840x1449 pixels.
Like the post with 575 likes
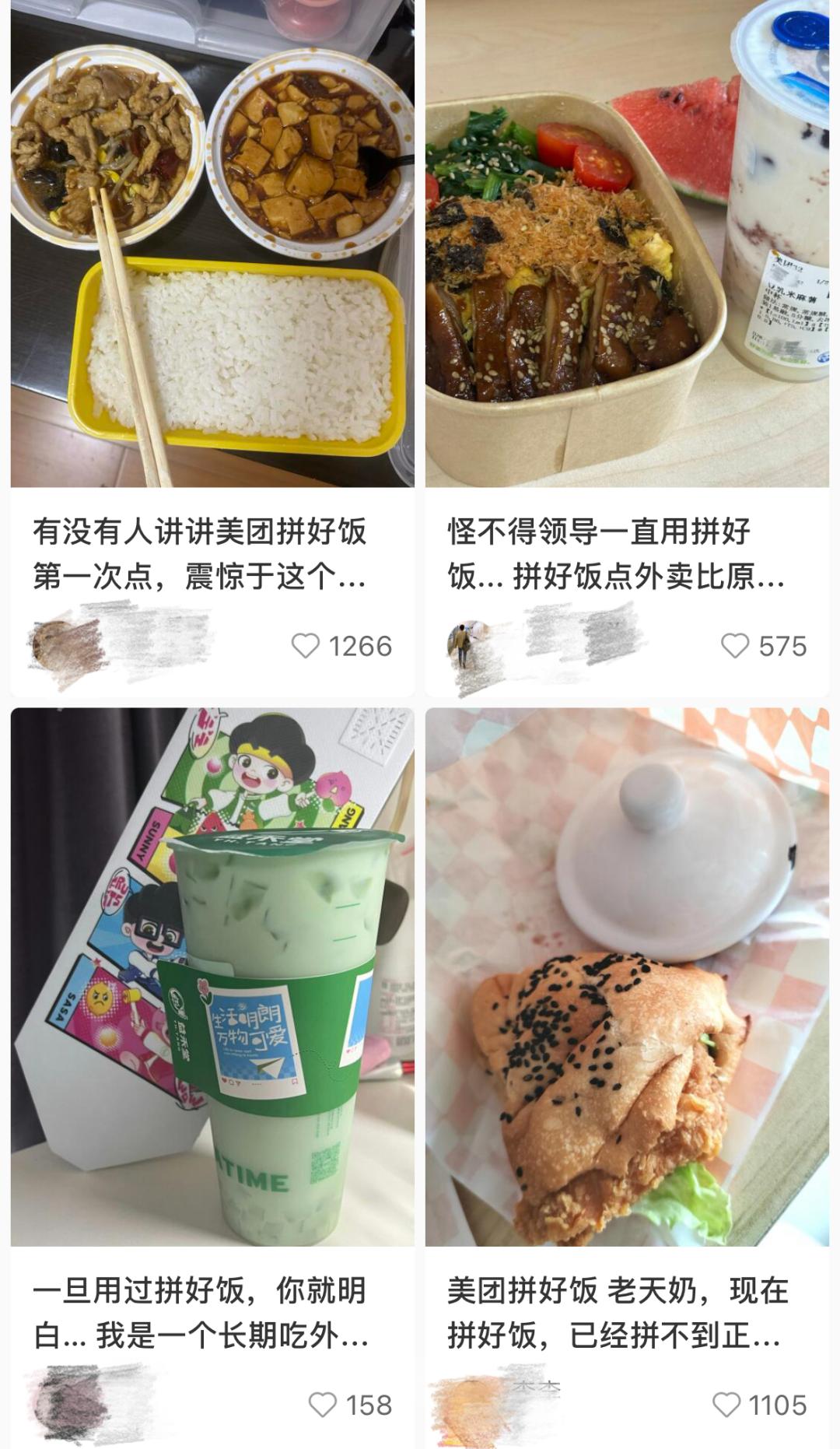735,646
